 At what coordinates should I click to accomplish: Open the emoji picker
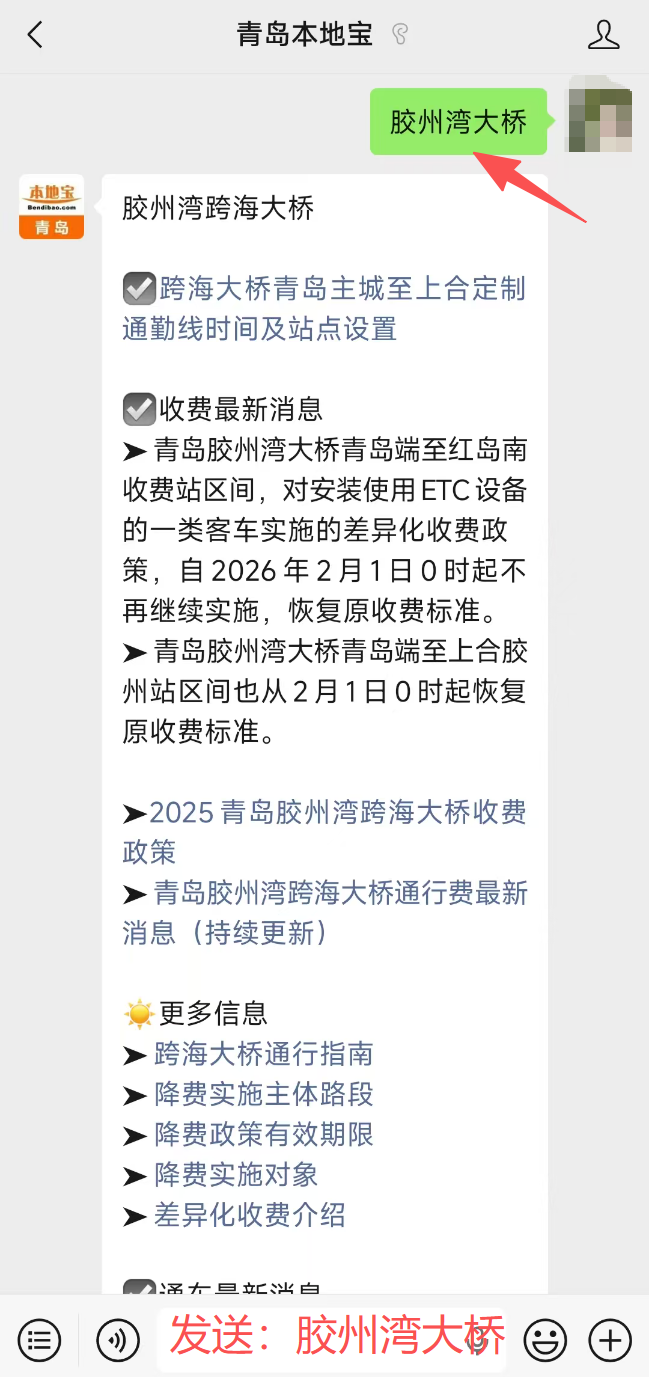point(545,1339)
